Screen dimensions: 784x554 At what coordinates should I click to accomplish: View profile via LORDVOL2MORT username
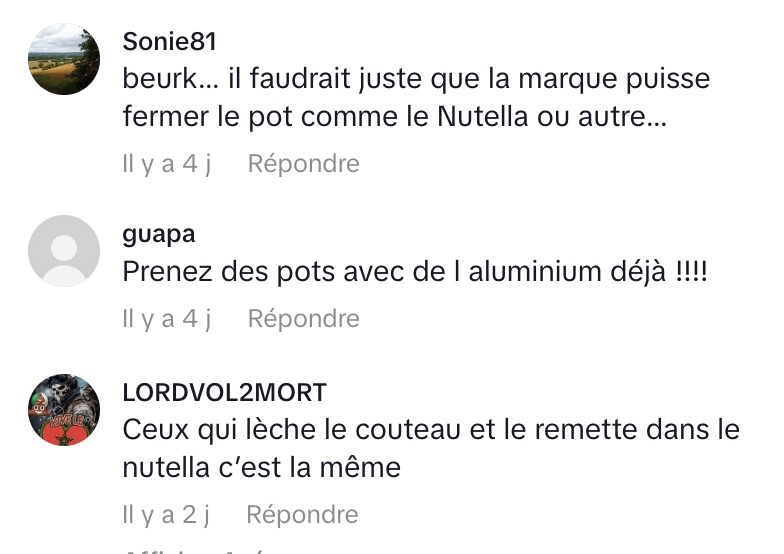pos(224,393)
